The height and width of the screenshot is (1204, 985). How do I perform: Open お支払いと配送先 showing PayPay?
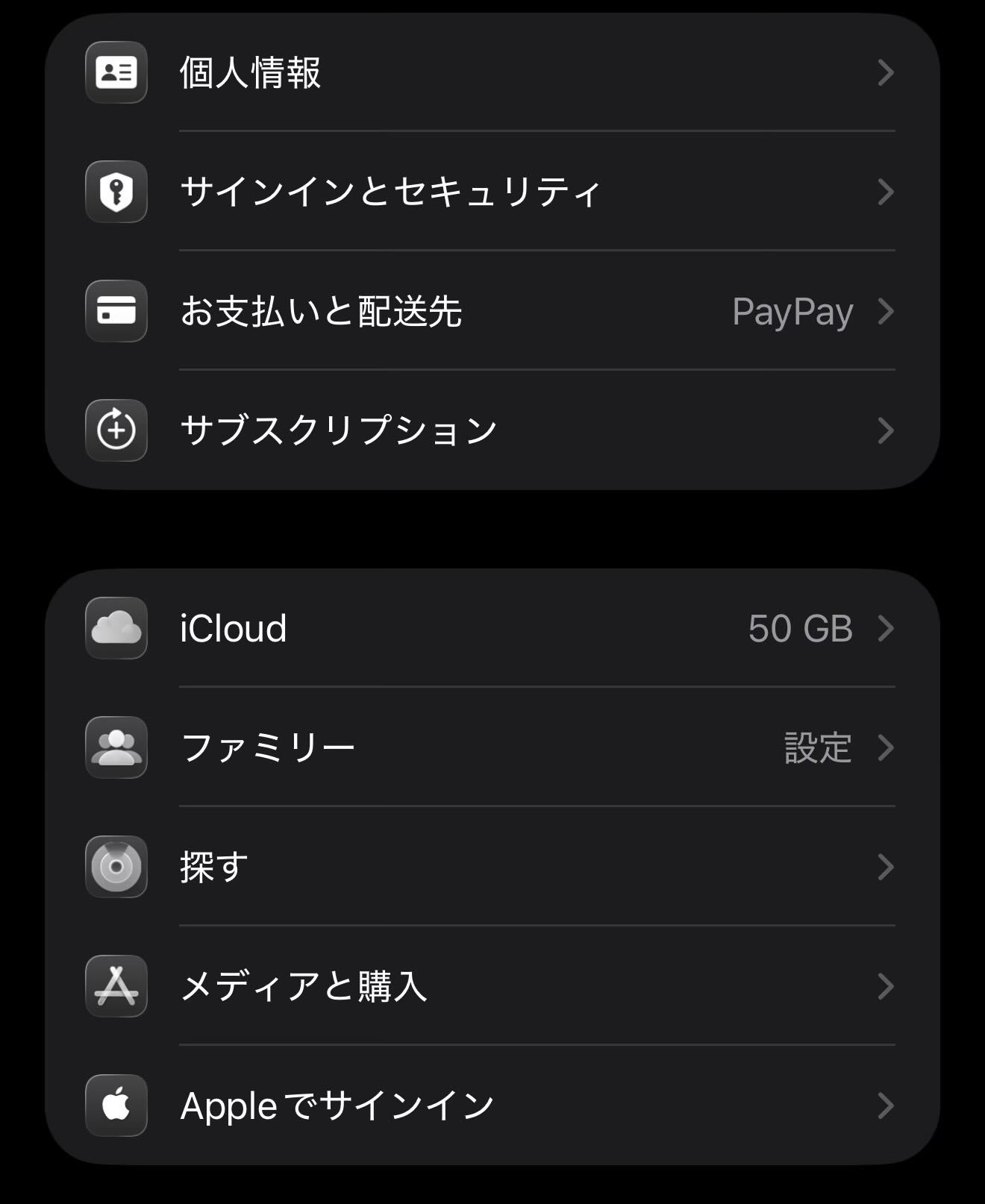click(x=492, y=311)
